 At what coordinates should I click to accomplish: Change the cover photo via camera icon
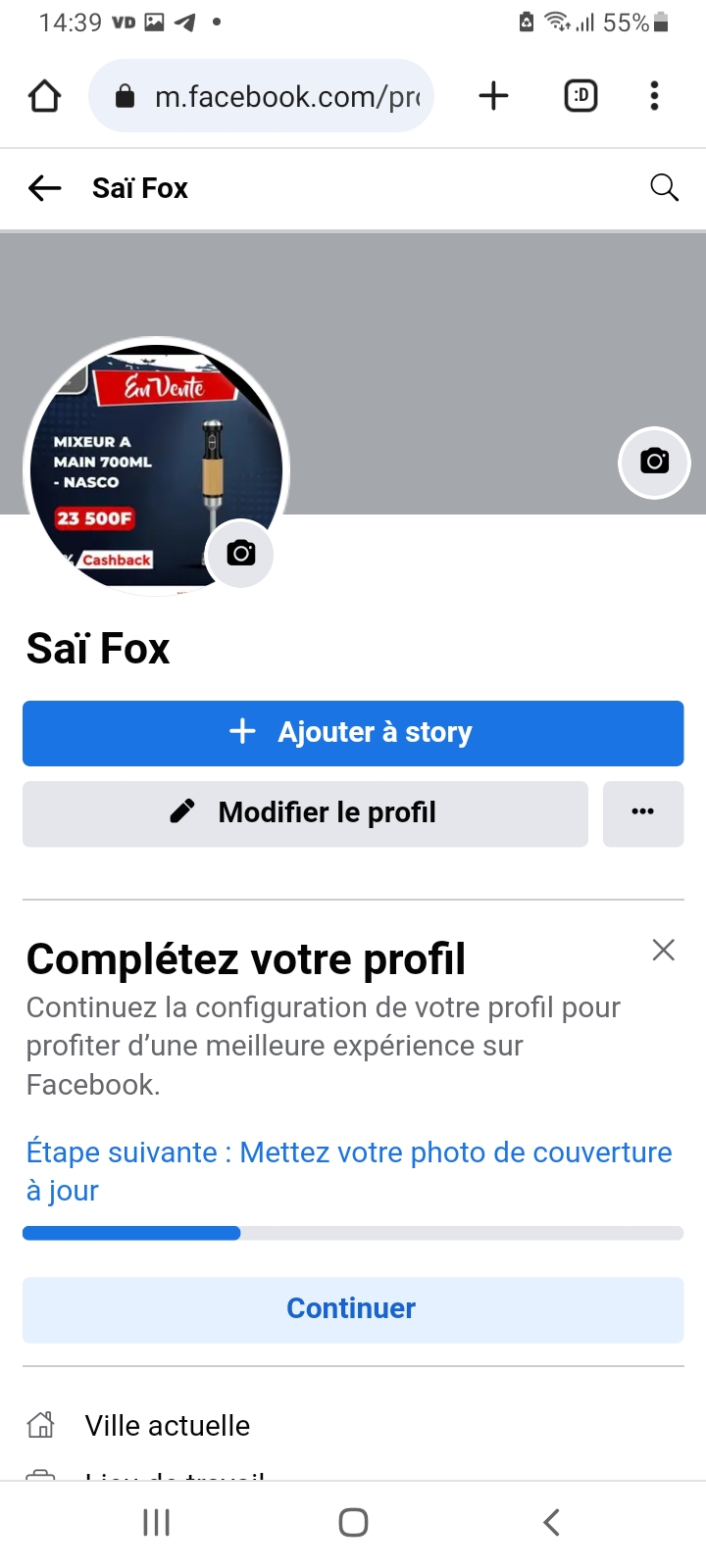(654, 463)
